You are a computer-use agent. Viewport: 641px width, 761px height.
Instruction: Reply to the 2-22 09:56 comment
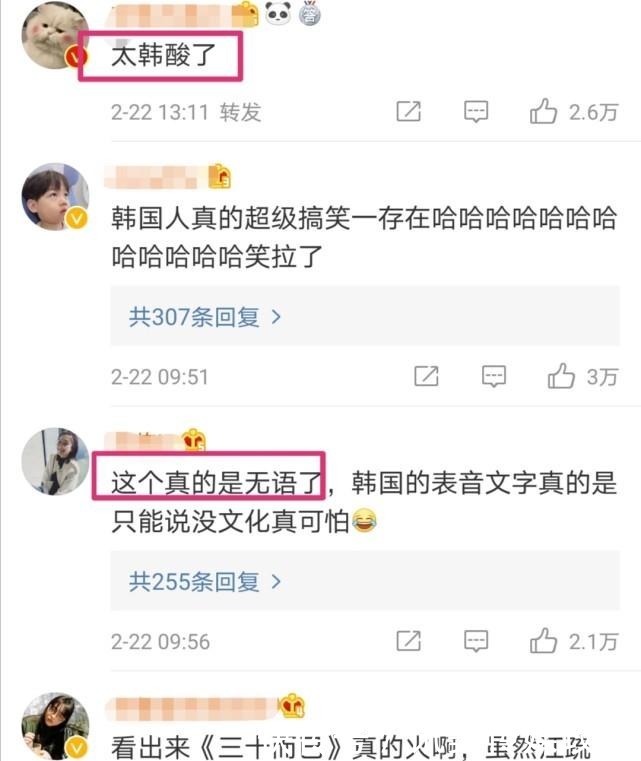click(476, 640)
